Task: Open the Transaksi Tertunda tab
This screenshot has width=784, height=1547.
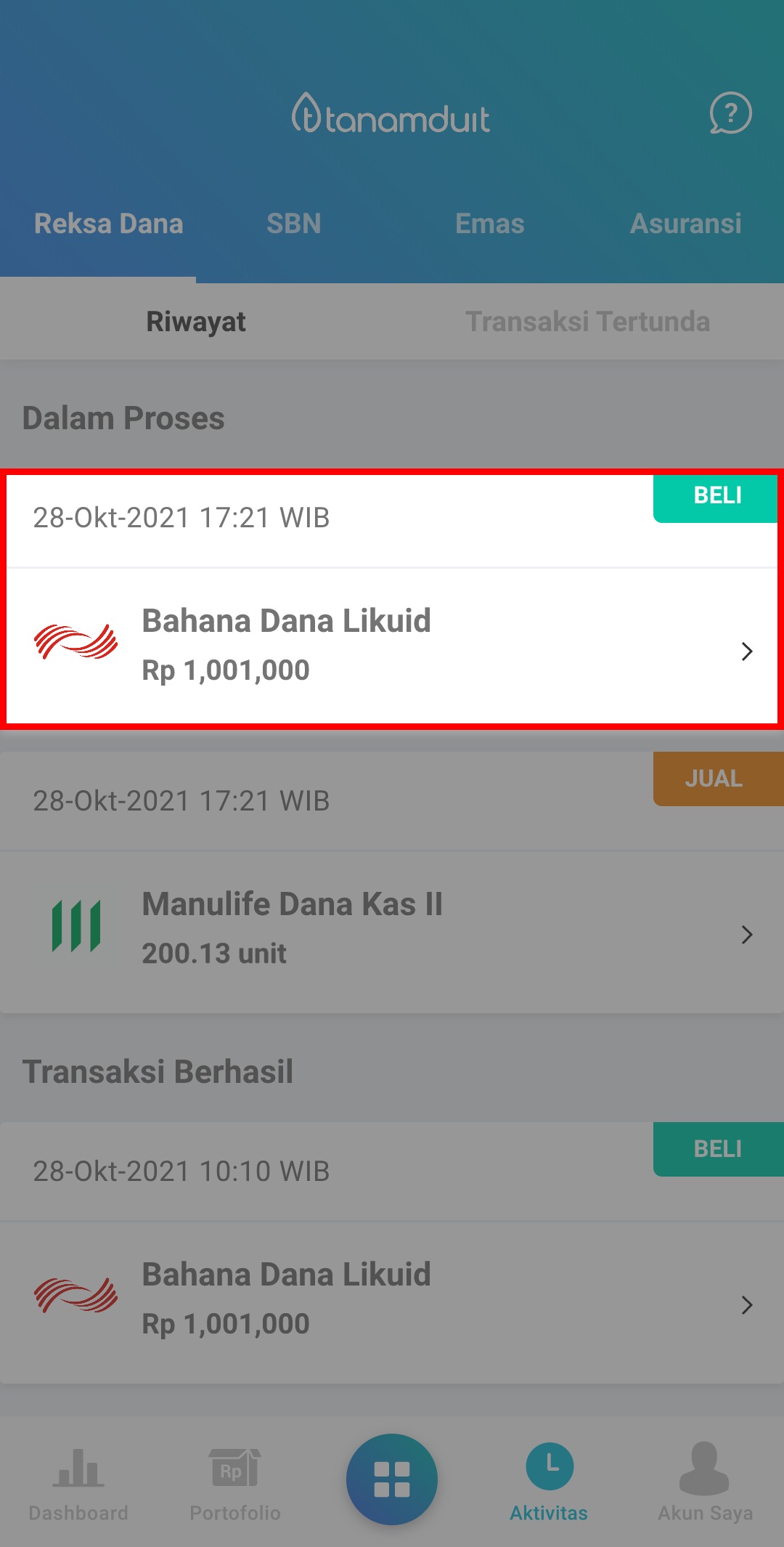Action: point(587,322)
